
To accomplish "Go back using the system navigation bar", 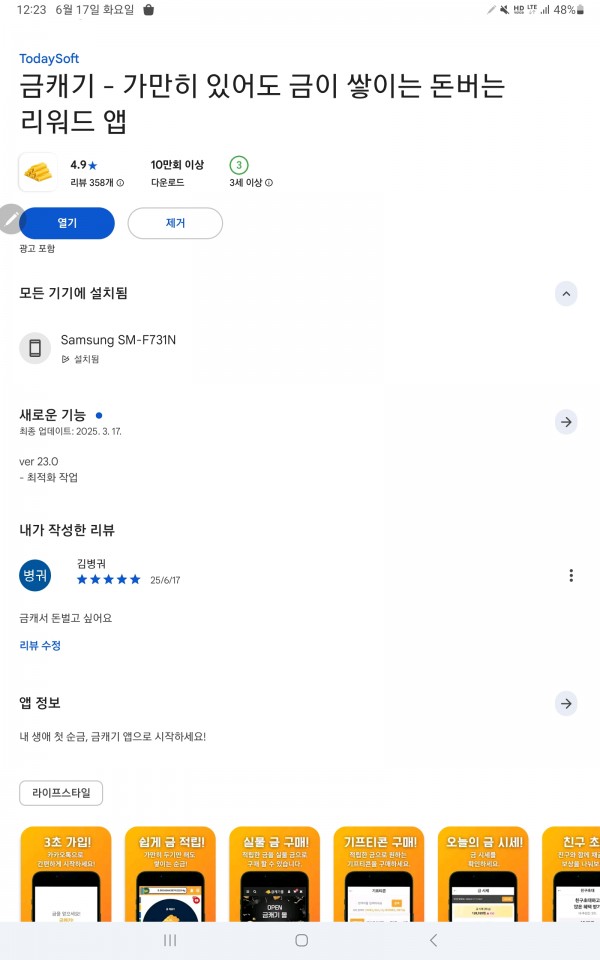I will click(433, 940).
